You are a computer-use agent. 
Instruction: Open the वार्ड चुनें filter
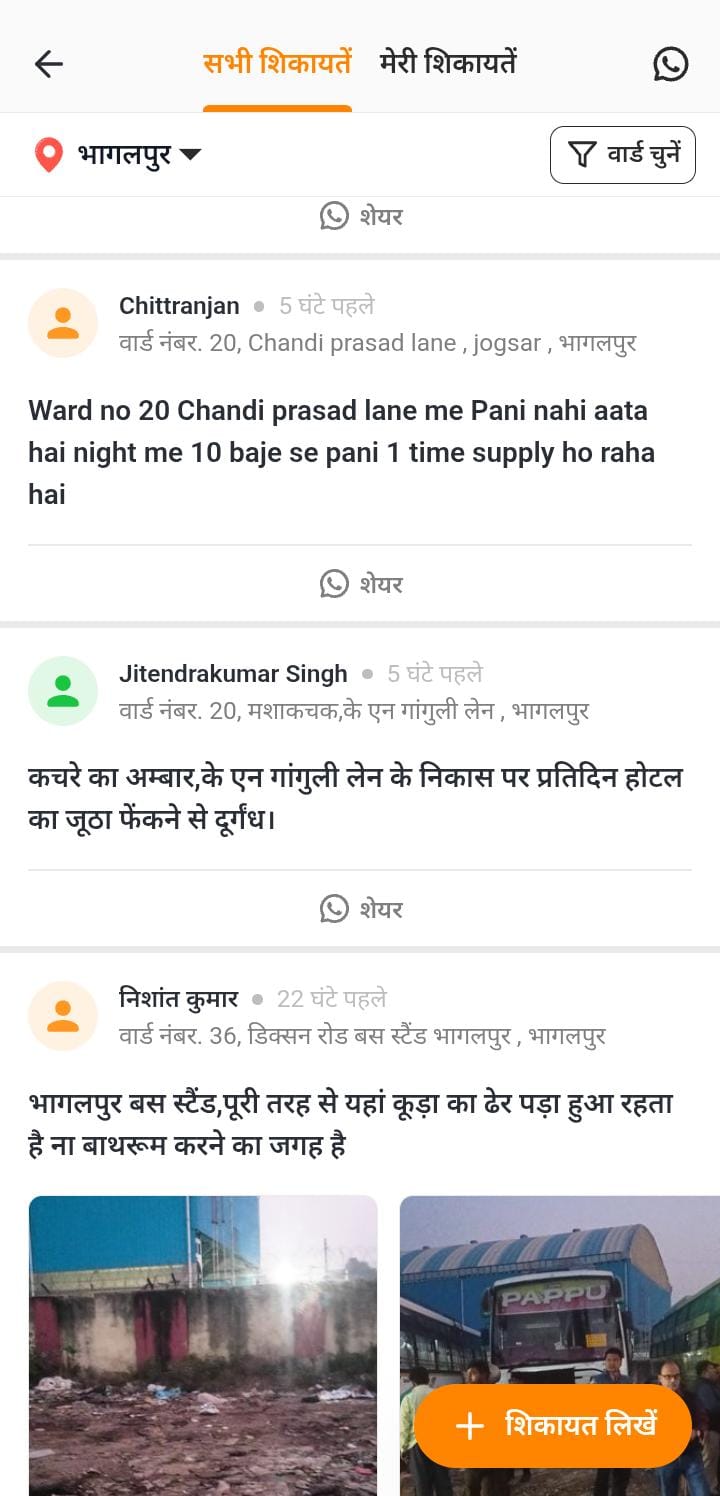point(622,155)
